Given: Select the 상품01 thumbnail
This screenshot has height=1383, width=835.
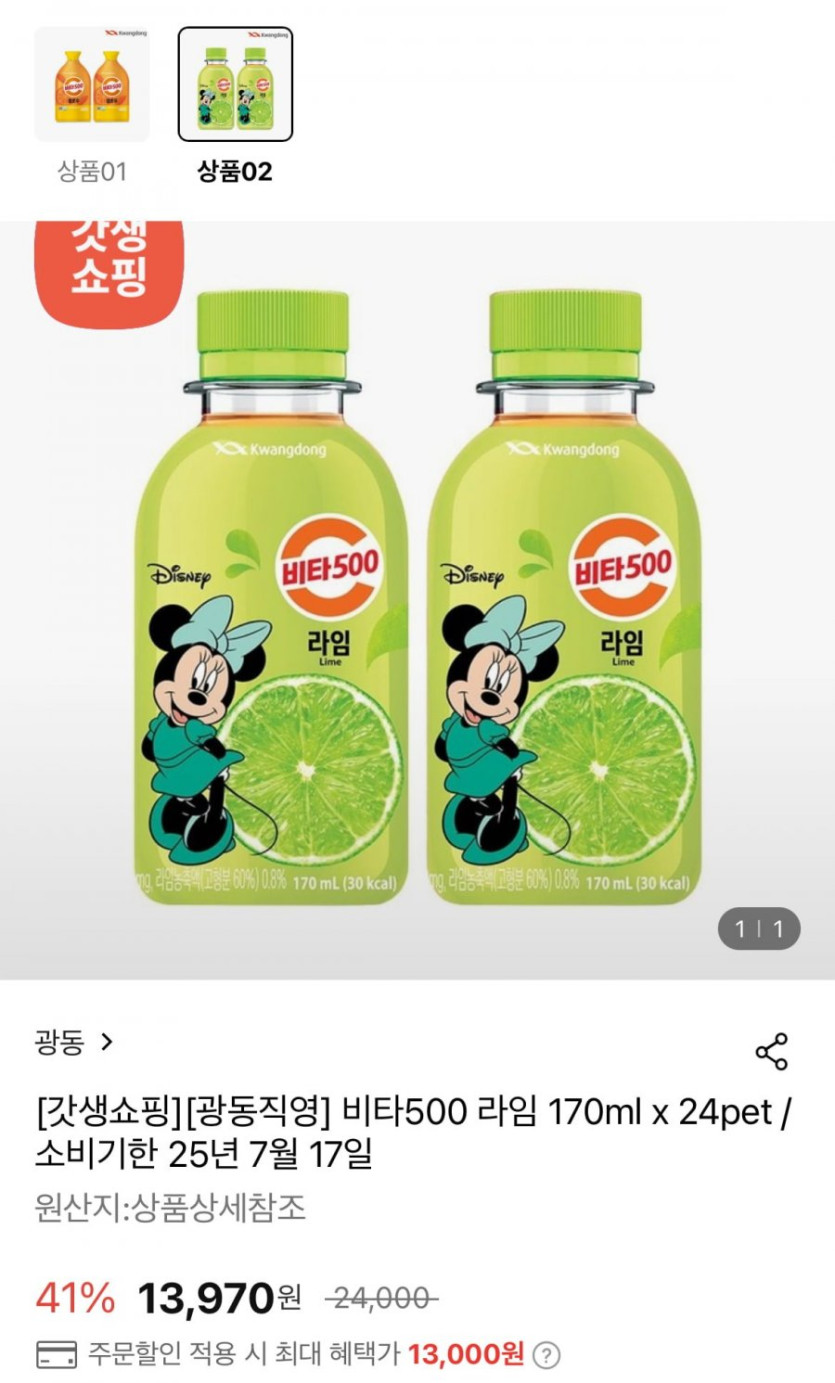Looking at the screenshot, I should [92, 85].
